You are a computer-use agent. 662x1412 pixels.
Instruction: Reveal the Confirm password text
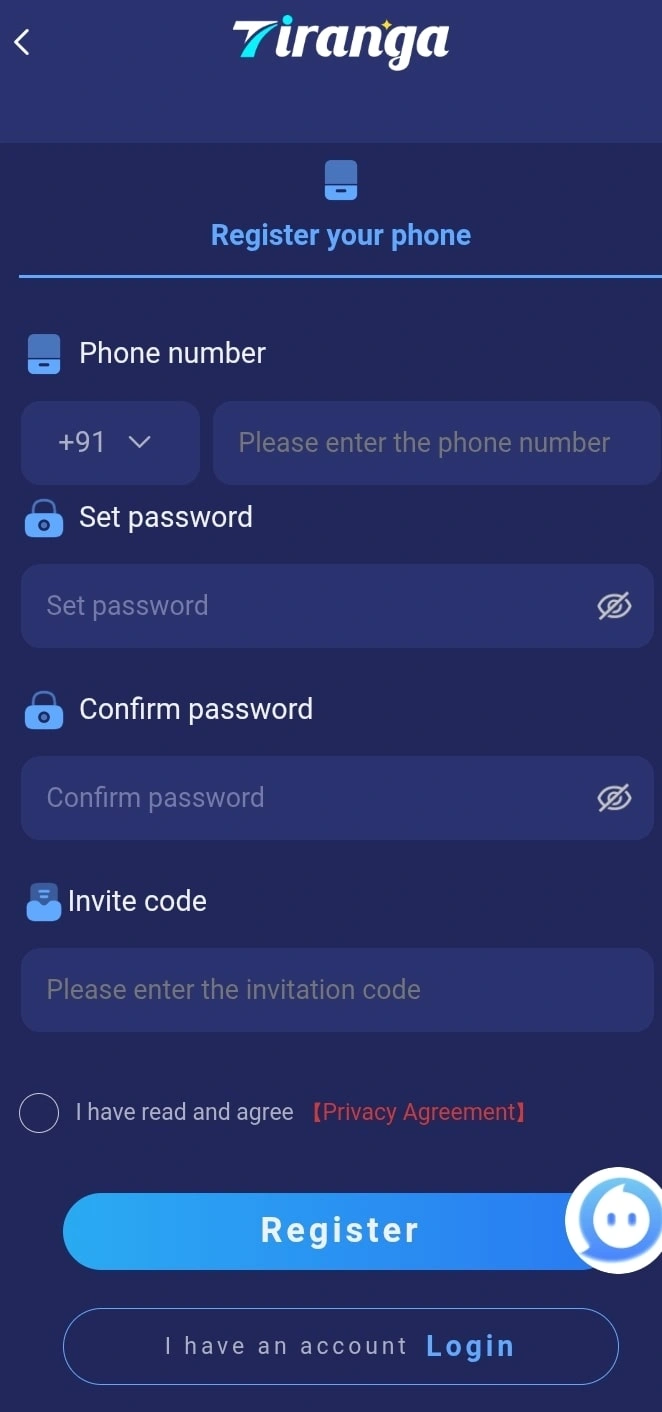pyautogui.click(x=614, y=797)
